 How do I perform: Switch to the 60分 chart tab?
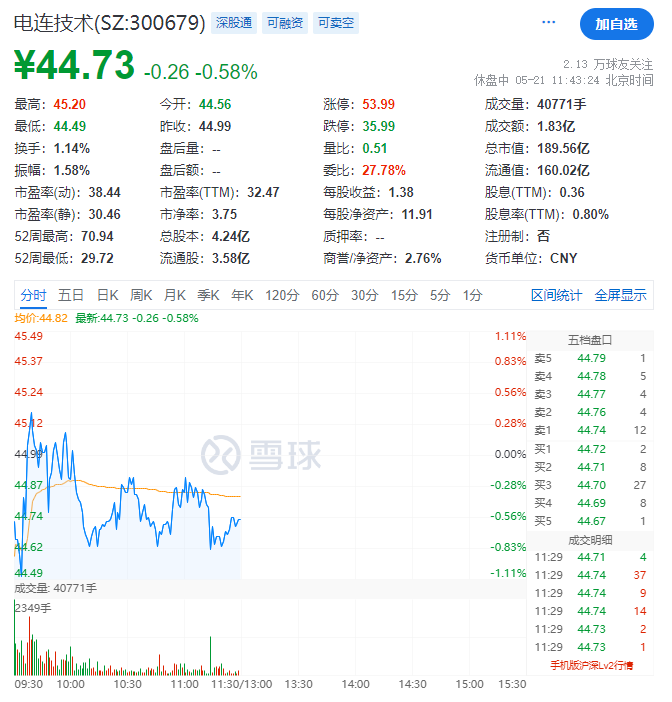325,295
